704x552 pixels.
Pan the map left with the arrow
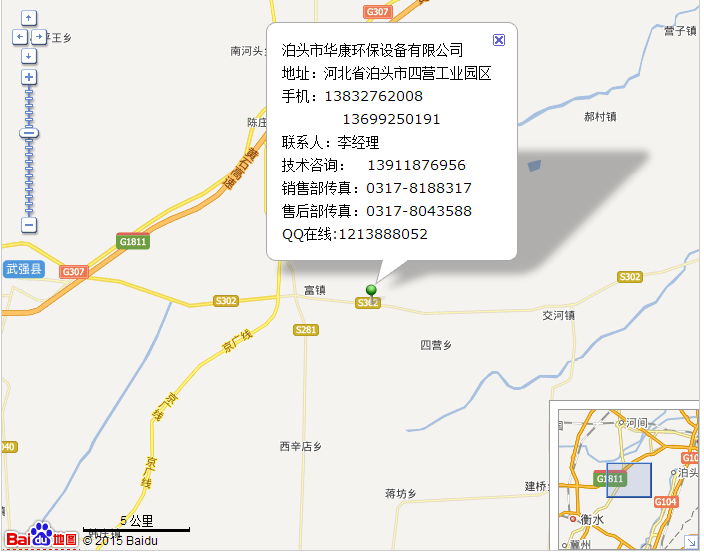pyautogui.click(x=19, y=36)
